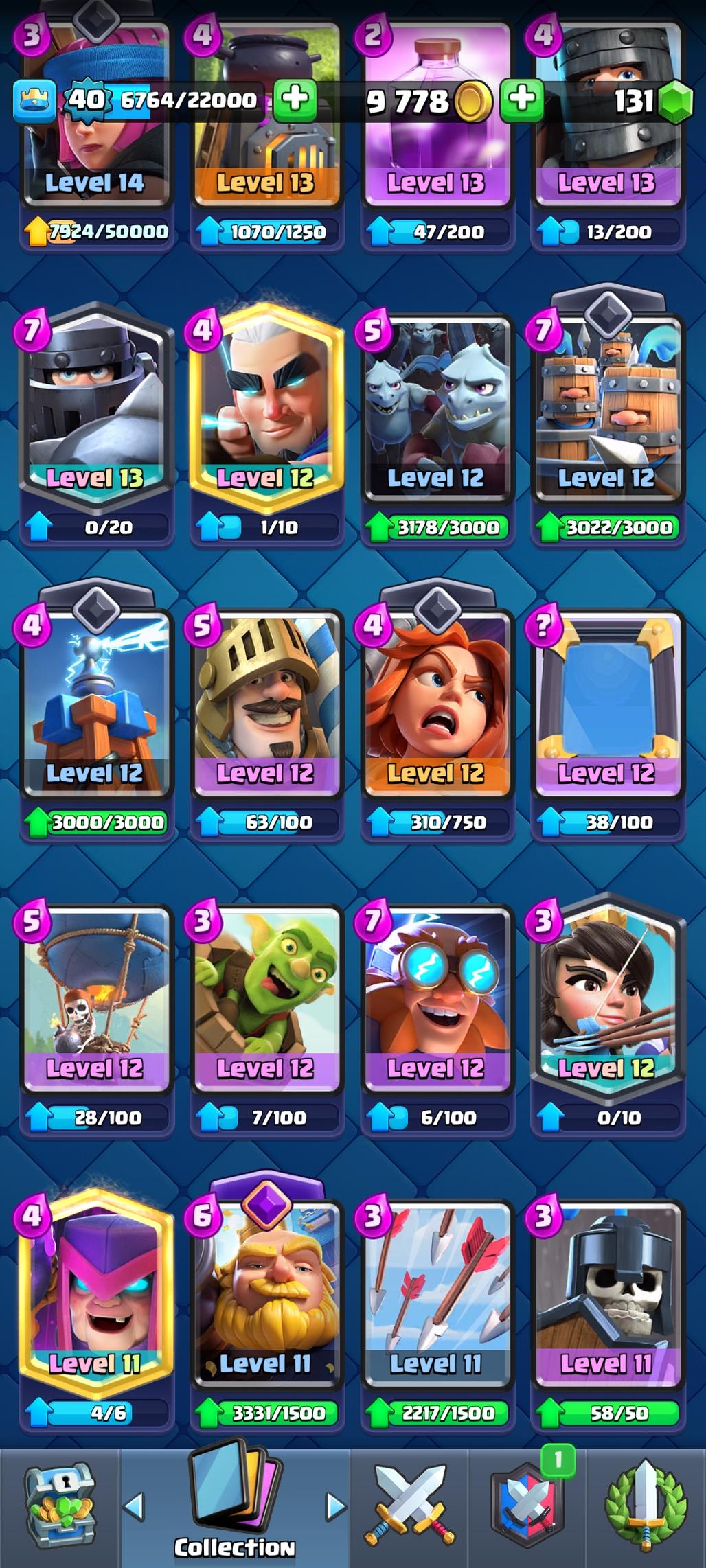Screen dimensions: 706x1568
Task: Open the Prince card
Action: pos(265,707)
